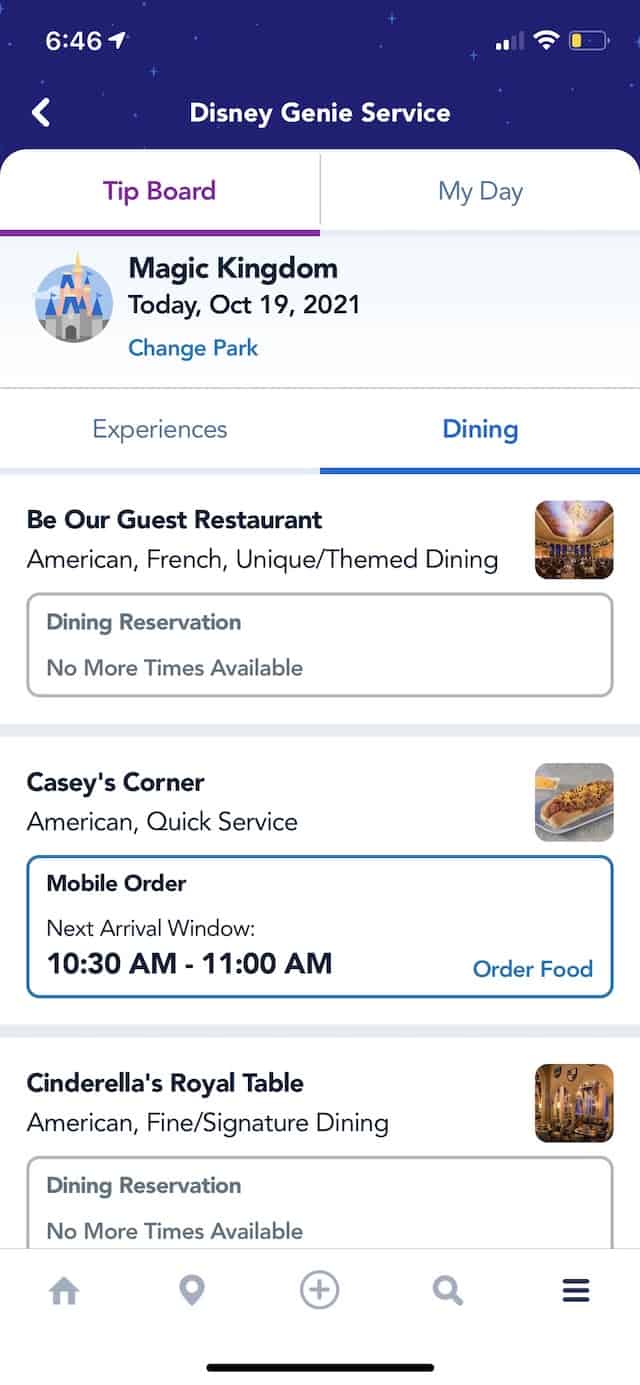View Casey's Corner hot dog photo
The height and width of the screenshot is (1385, 640).
pyautogui.click(x=574, y=802)
